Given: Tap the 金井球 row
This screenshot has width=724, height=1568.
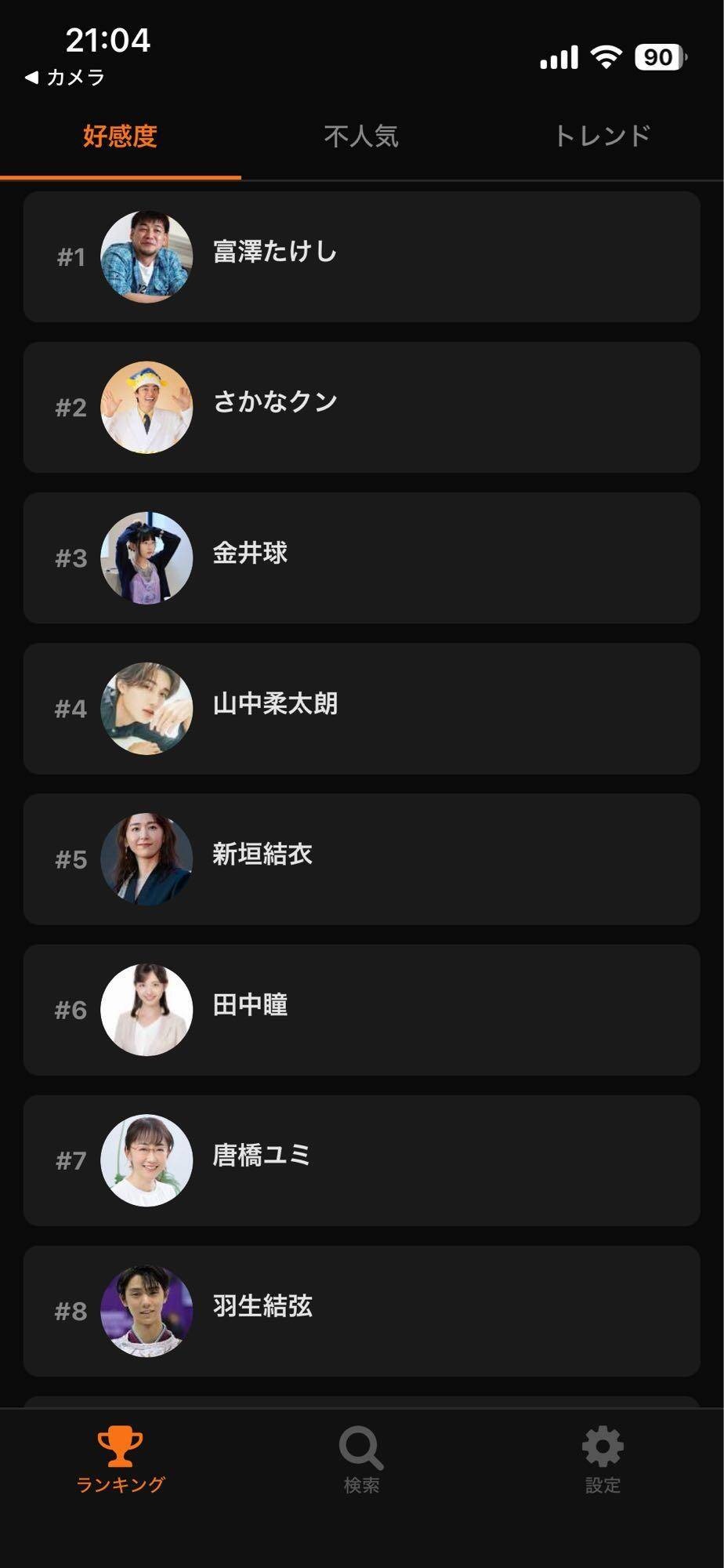Looking at the screenshot, I should coord(361,557).
